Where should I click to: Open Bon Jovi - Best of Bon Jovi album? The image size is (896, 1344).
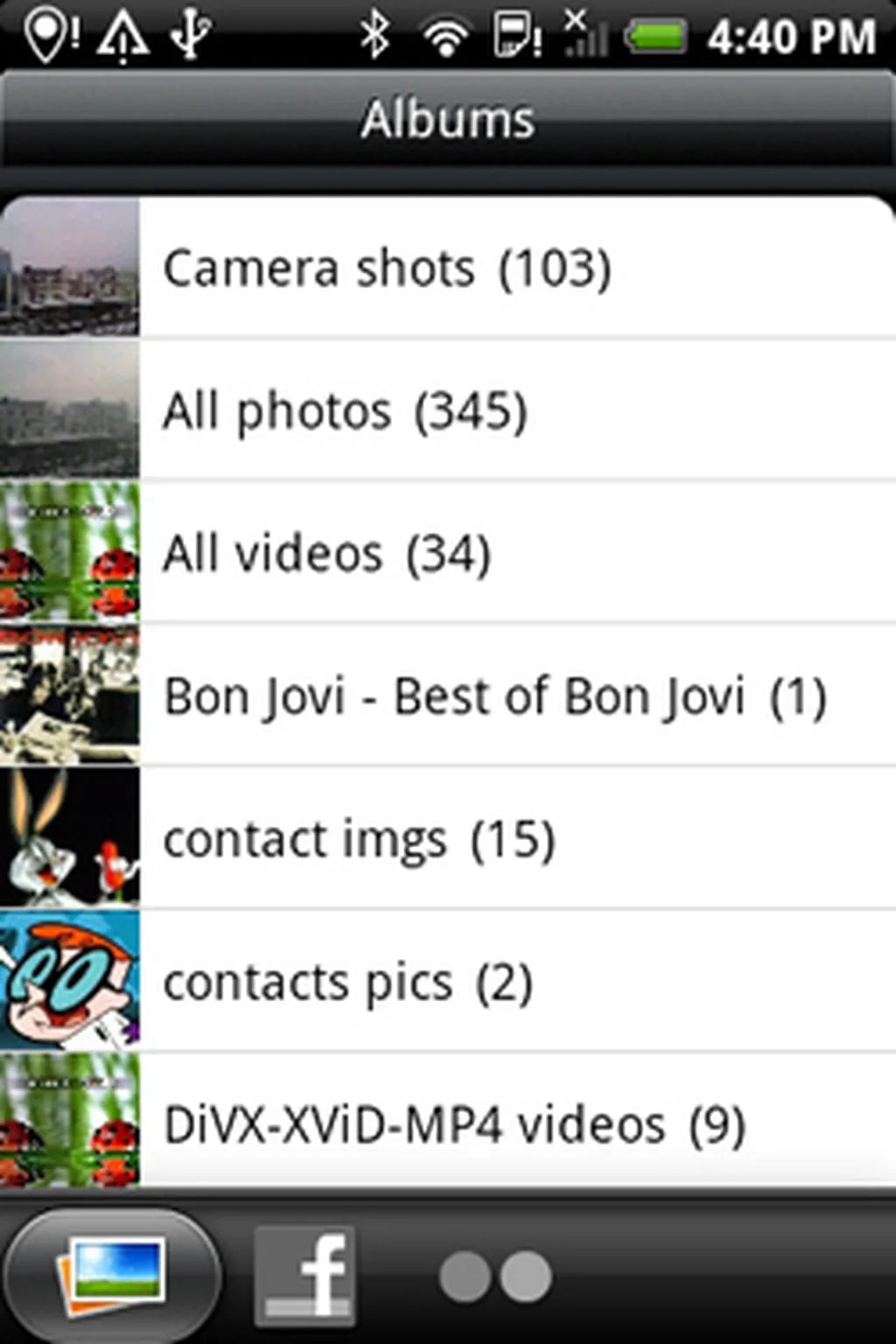pos(446,696)
